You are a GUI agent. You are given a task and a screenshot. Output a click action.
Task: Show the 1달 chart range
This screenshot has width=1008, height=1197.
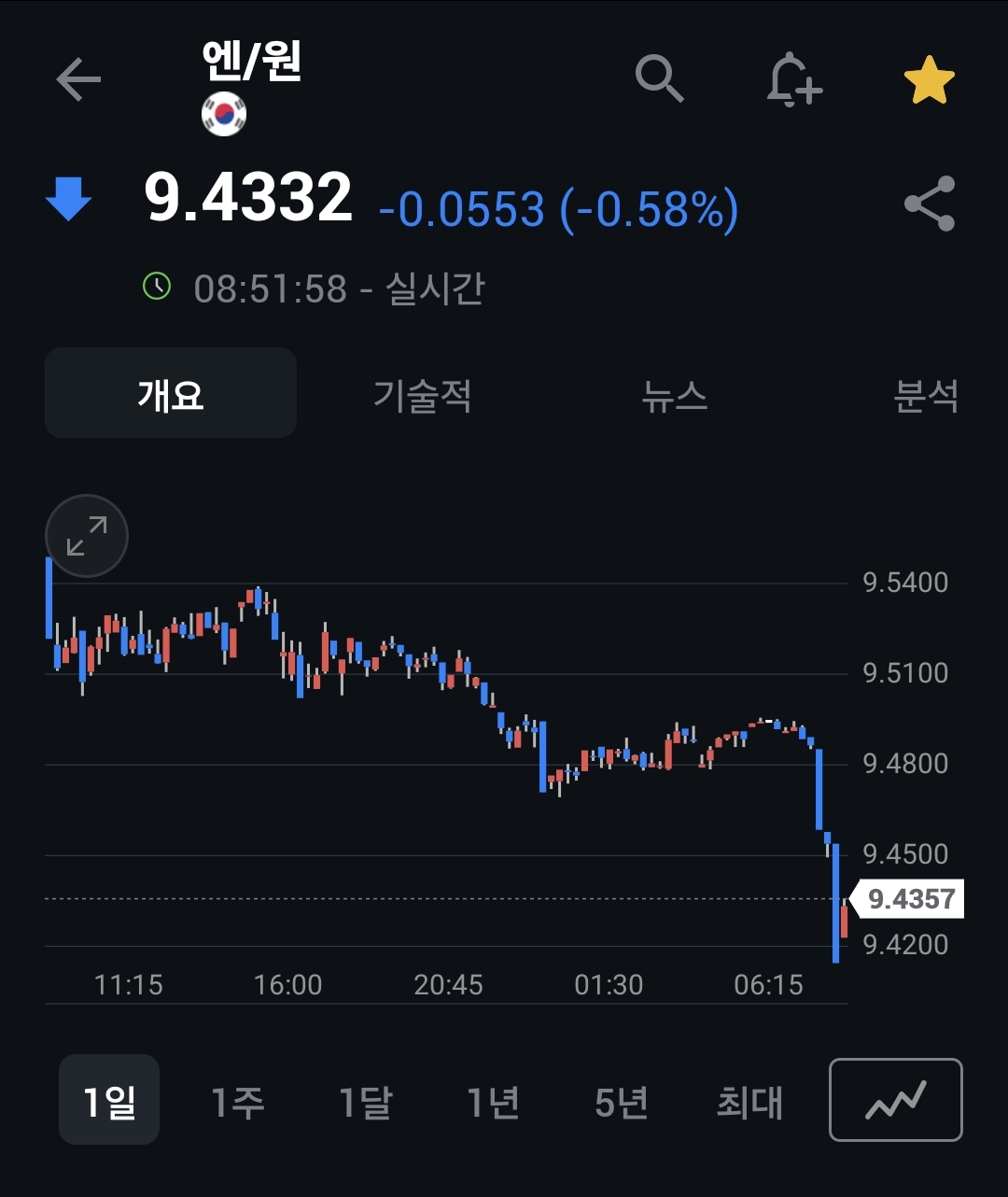365,1103
